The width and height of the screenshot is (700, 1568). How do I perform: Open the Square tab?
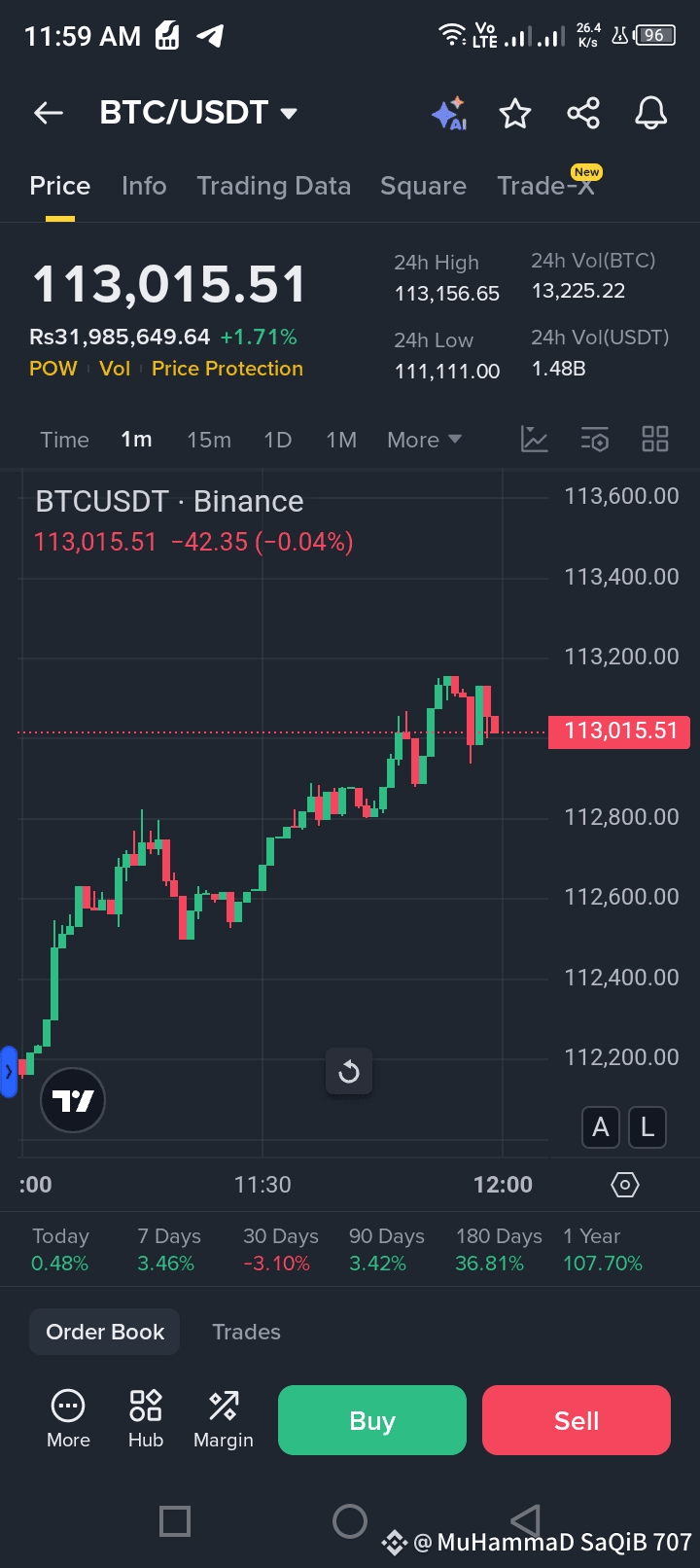[423, 186]
